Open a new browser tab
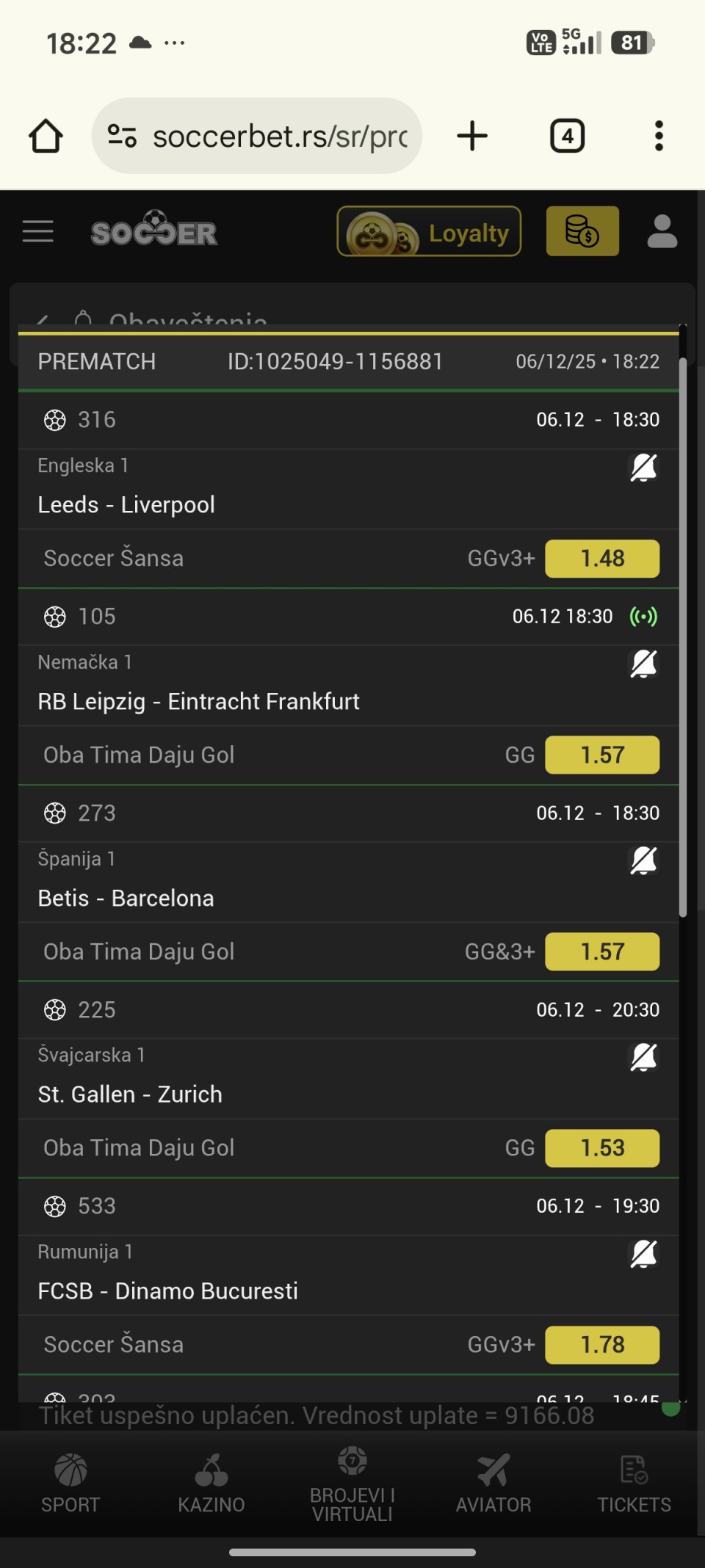Image resolution: width=705 pixels, height=1568 pixels. (472, 136)
